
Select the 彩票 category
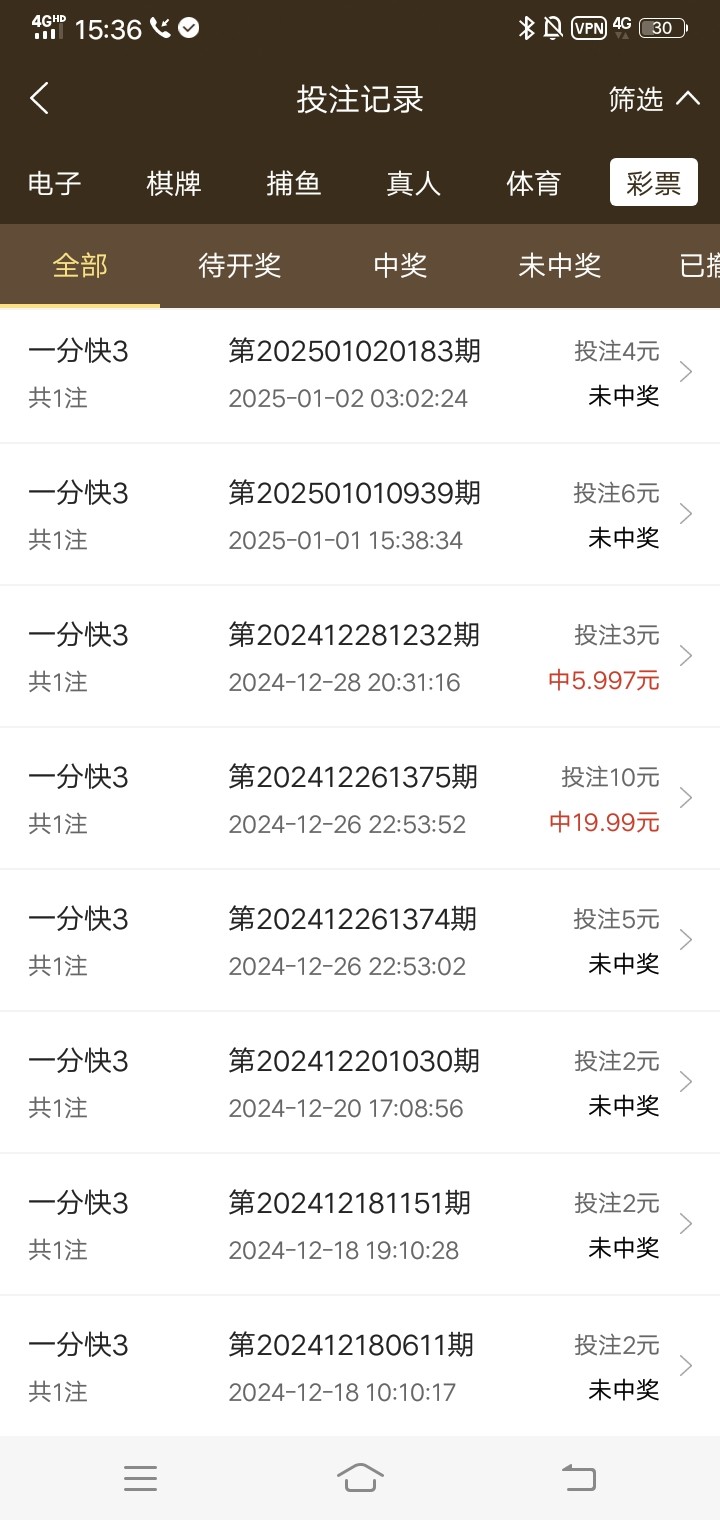(x=653, y=184)
